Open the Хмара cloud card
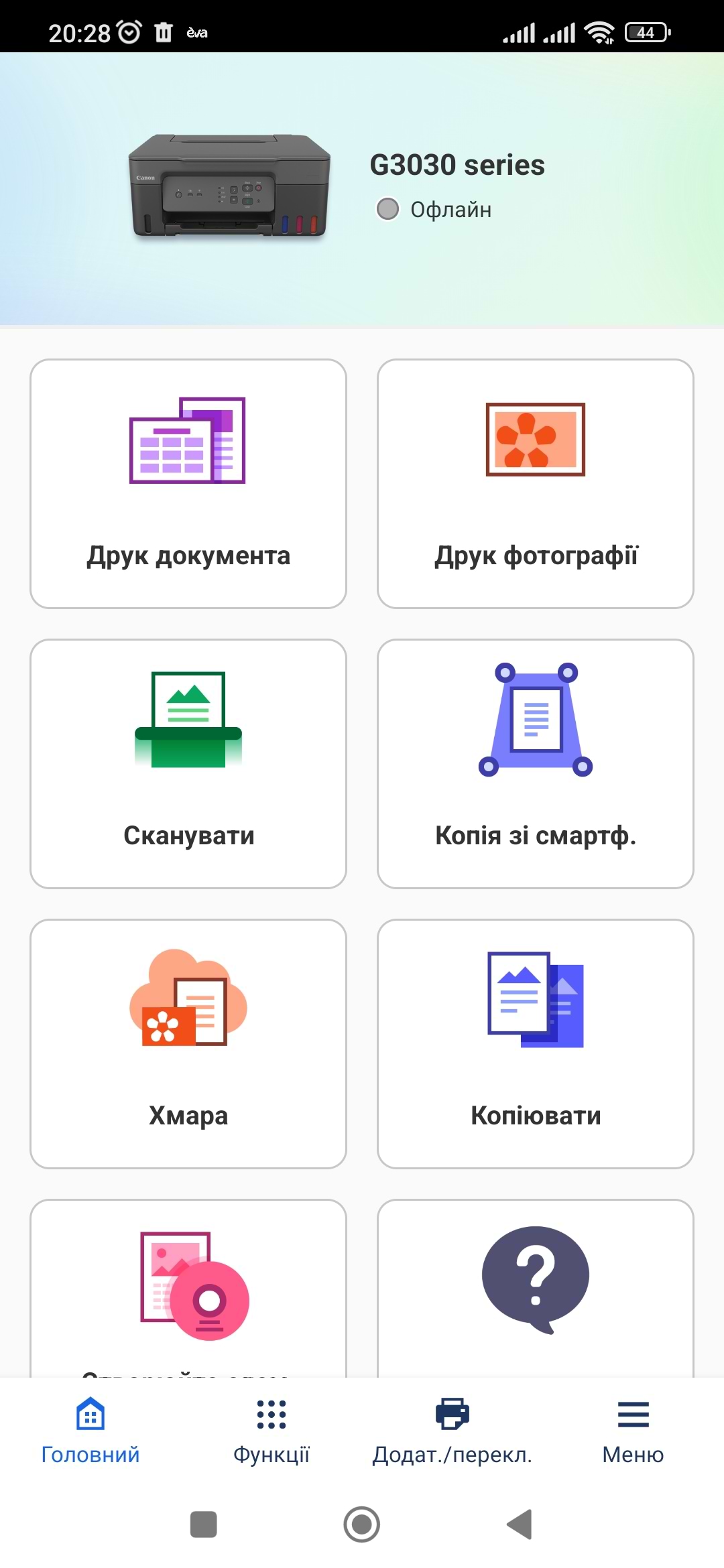 (x=188, y=1044)
